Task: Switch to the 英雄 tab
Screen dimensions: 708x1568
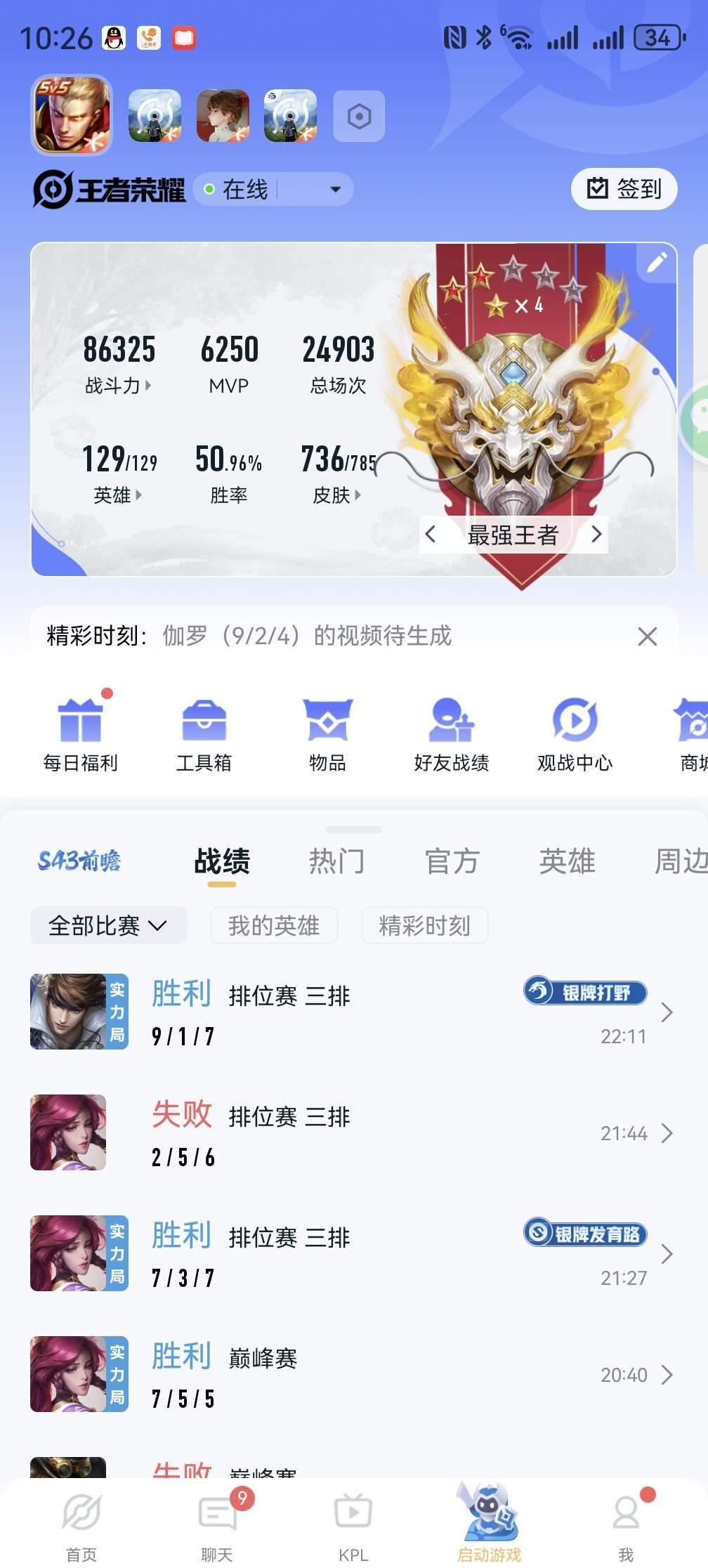Action: pyautogui.click(x=566, y=861)
